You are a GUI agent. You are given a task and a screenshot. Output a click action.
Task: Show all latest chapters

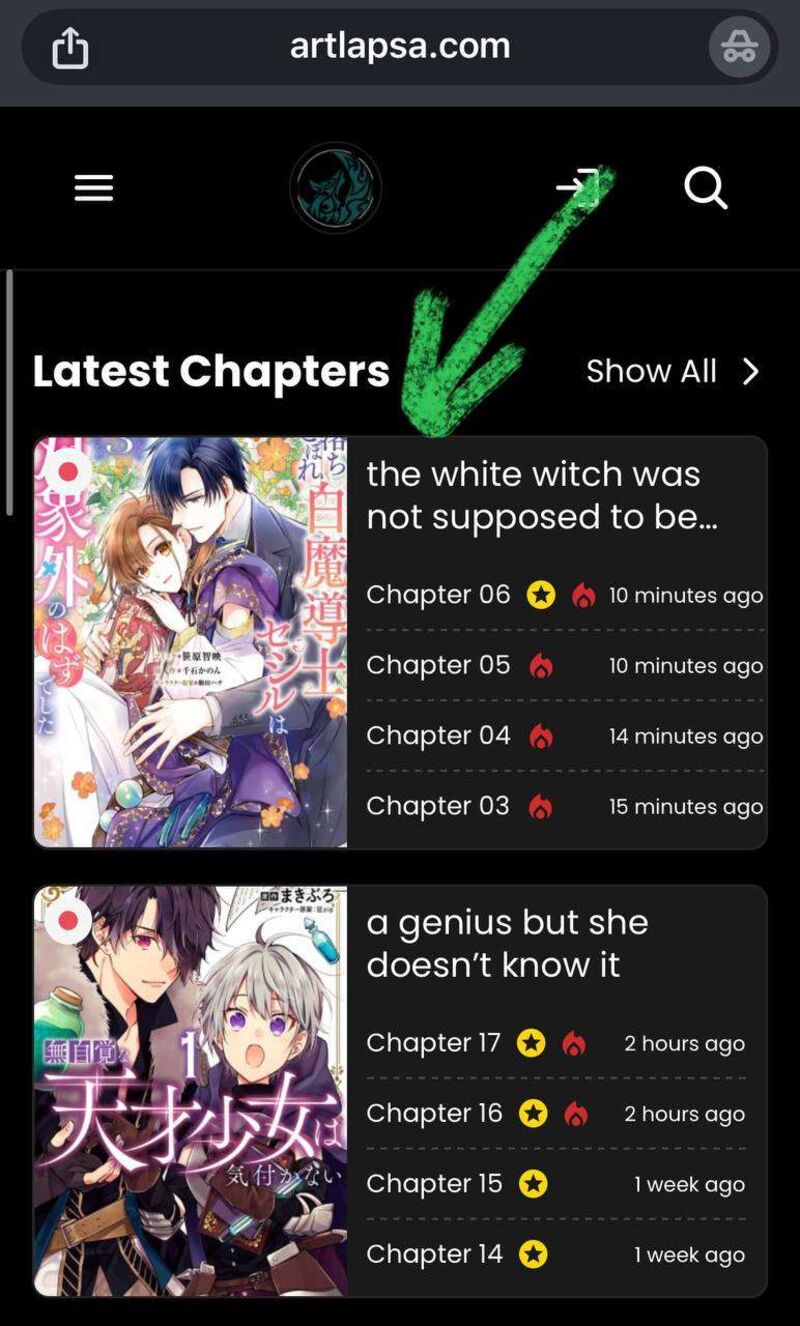click(x=672, y=372)
